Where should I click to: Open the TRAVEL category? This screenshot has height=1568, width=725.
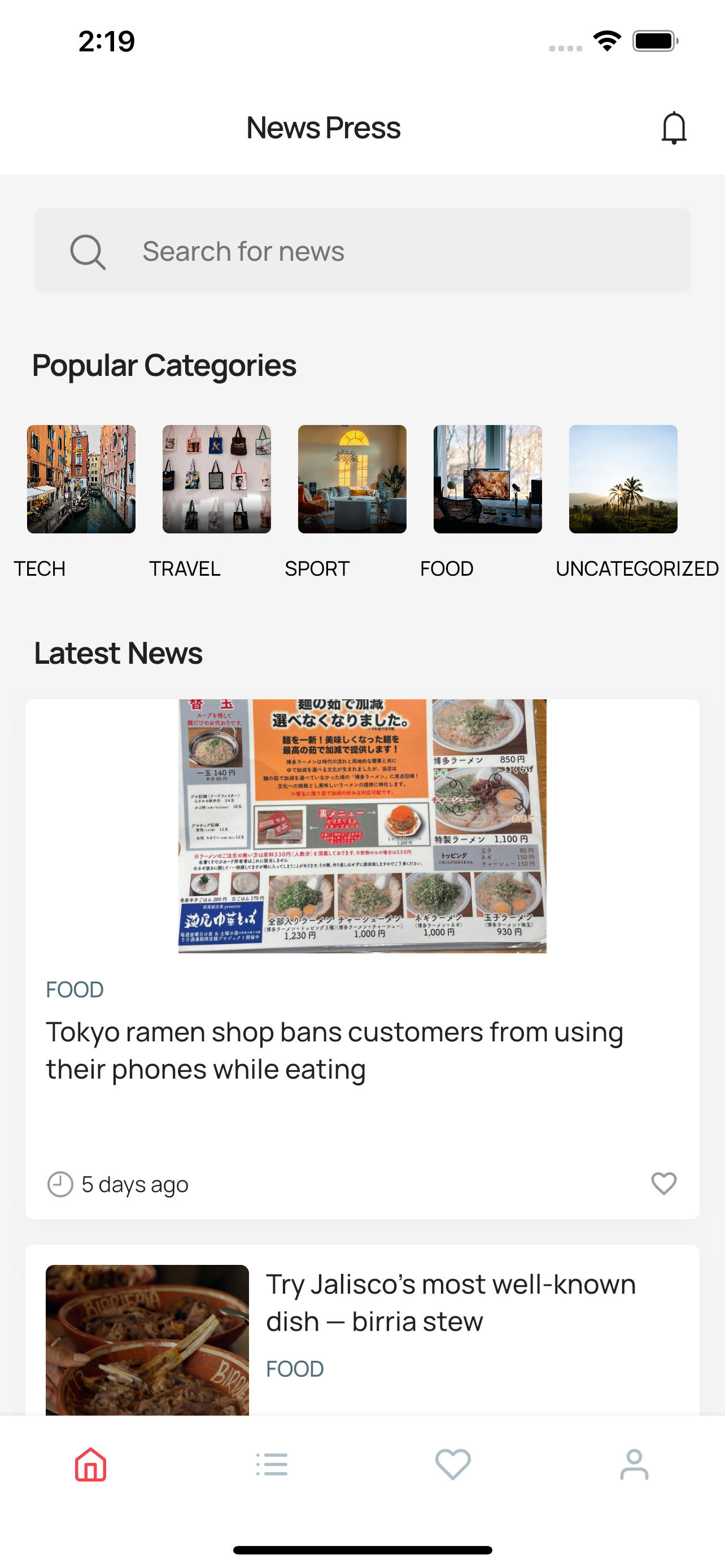coord(217,480)
